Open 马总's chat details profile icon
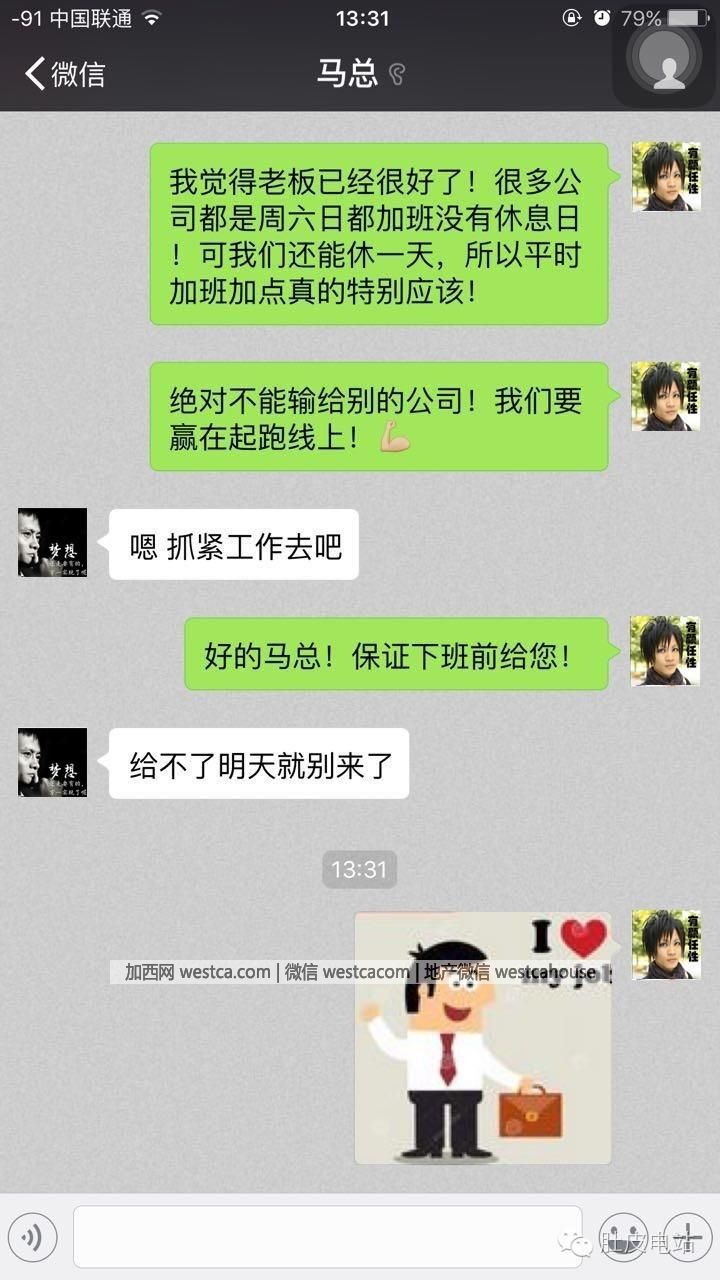Screen dimensions: 720x1280 [x=668, y=58]
